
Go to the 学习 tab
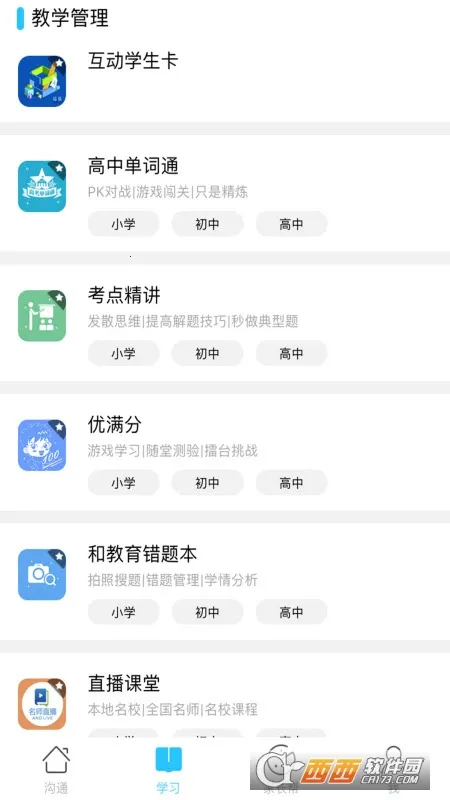coord(168,770)
